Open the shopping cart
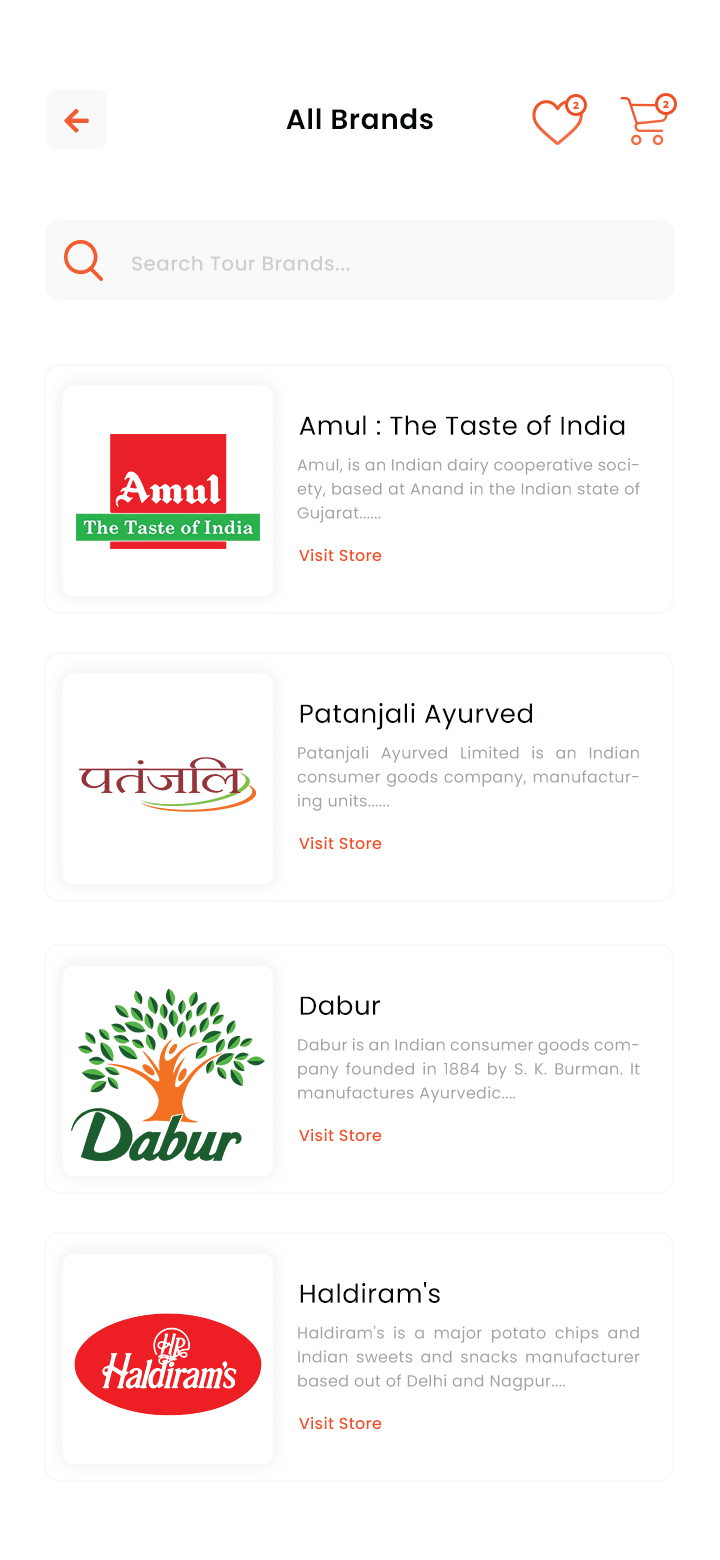Viewport: 720px width, 1560px height. pyautogui.click(x=648, y=120)
